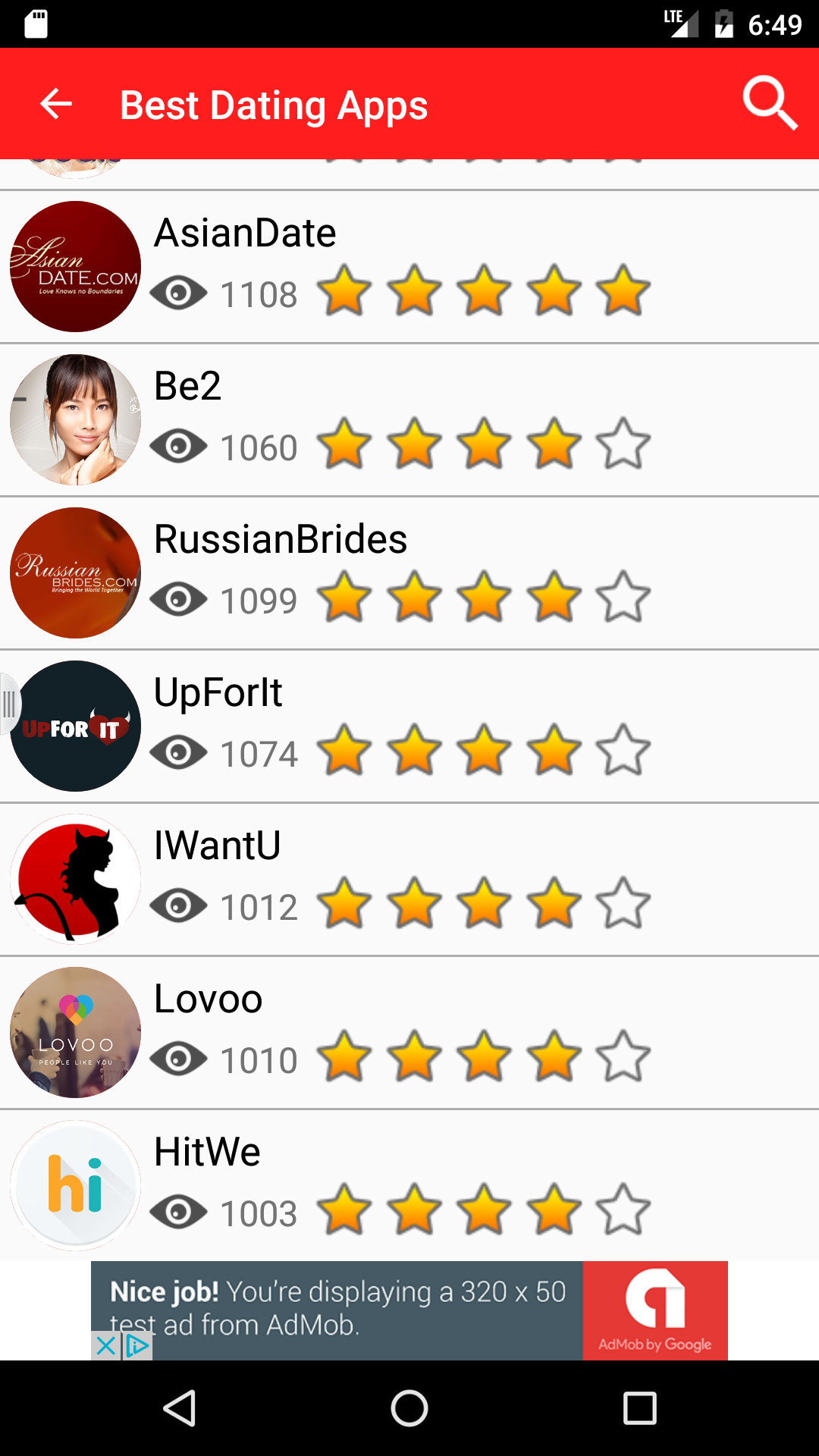The image size is (819, 1456).
Task: View RussianBrides details
Action: tap(409, 573)
